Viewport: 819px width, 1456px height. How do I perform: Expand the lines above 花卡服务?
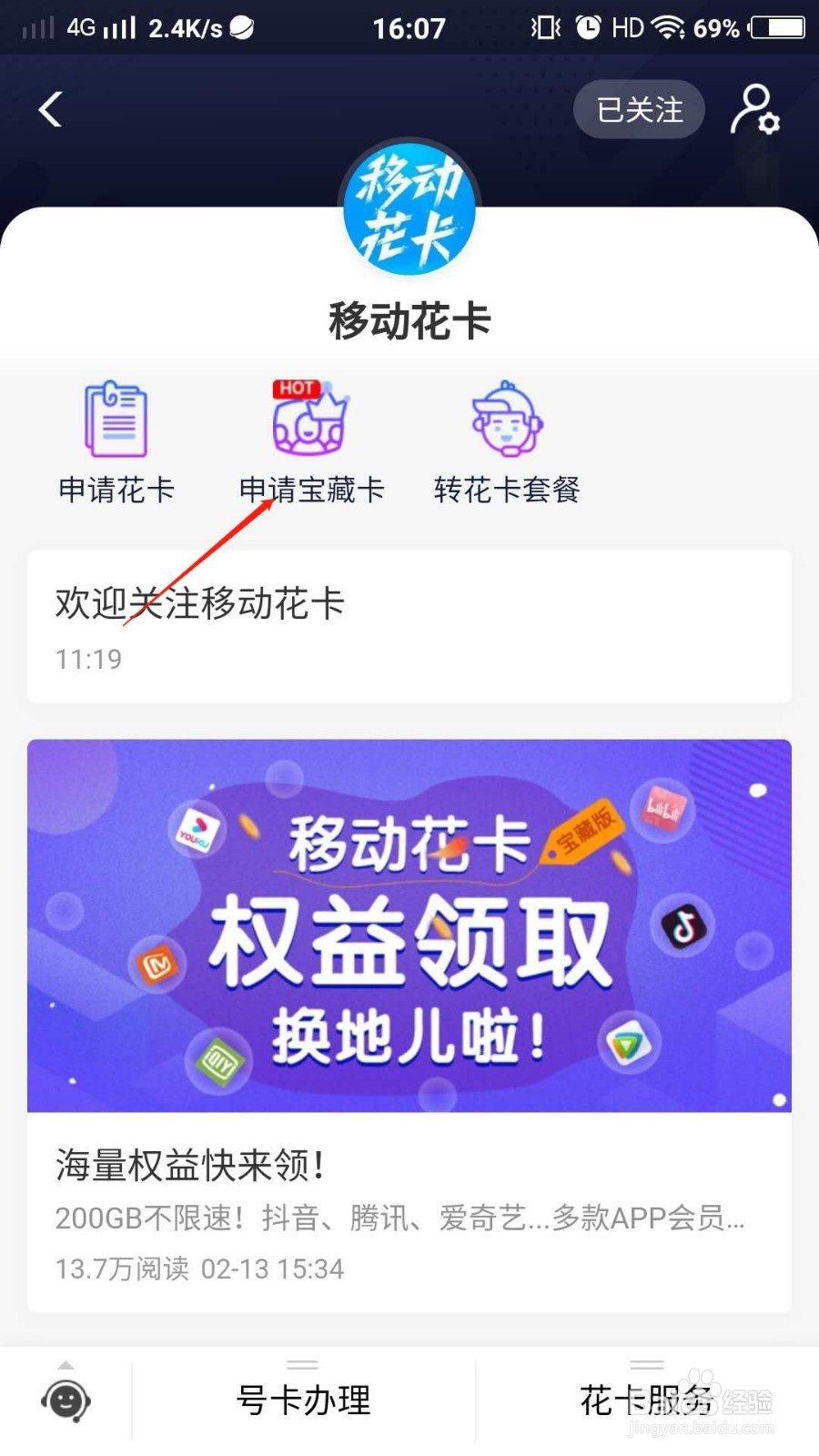pyautogui.click(x=646, y=1365)
